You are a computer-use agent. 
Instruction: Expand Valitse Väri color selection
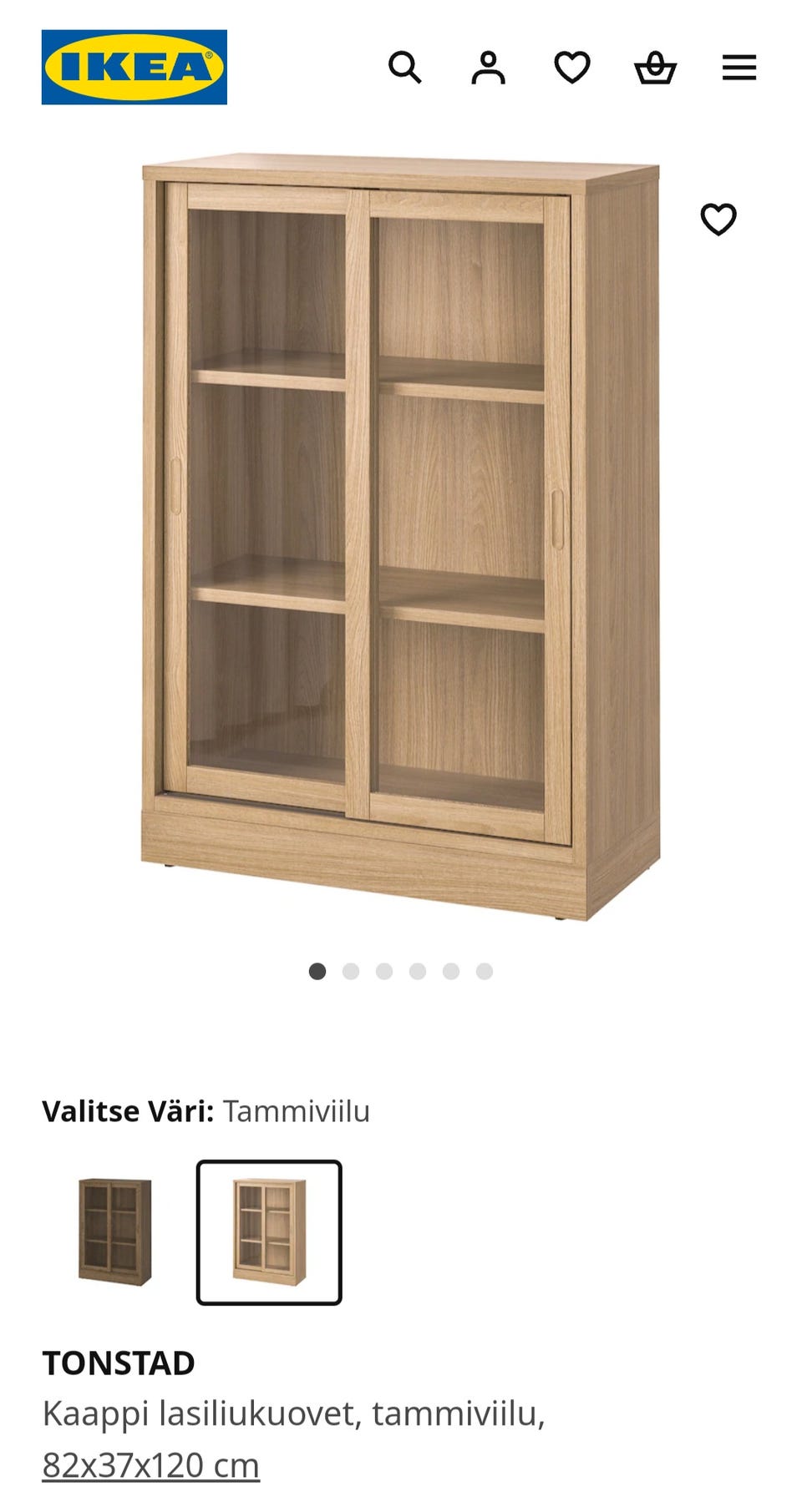(x=209, y=1111)
